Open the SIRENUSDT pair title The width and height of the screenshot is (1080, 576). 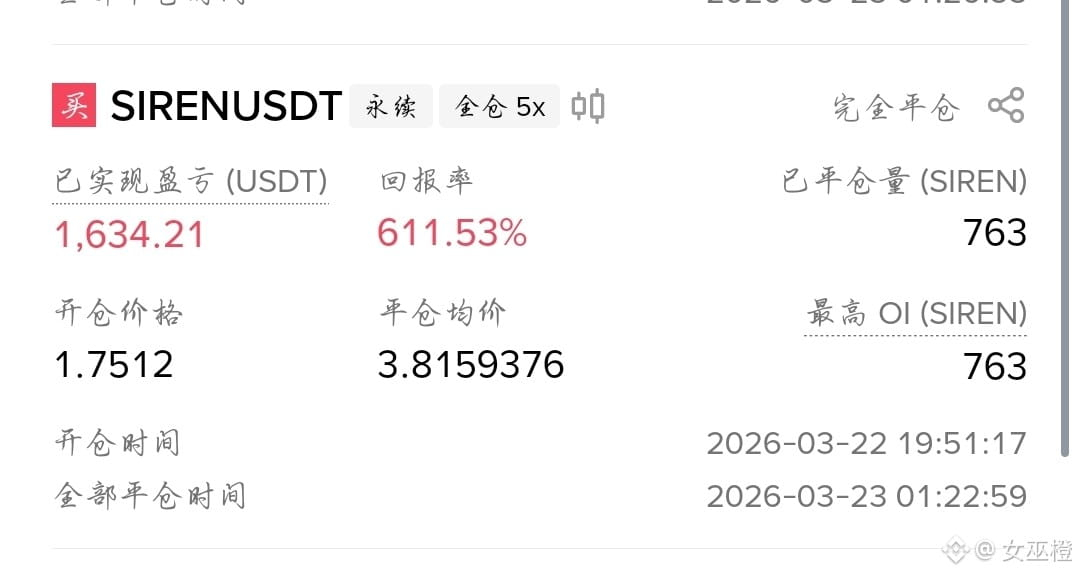tap(226, 106)
